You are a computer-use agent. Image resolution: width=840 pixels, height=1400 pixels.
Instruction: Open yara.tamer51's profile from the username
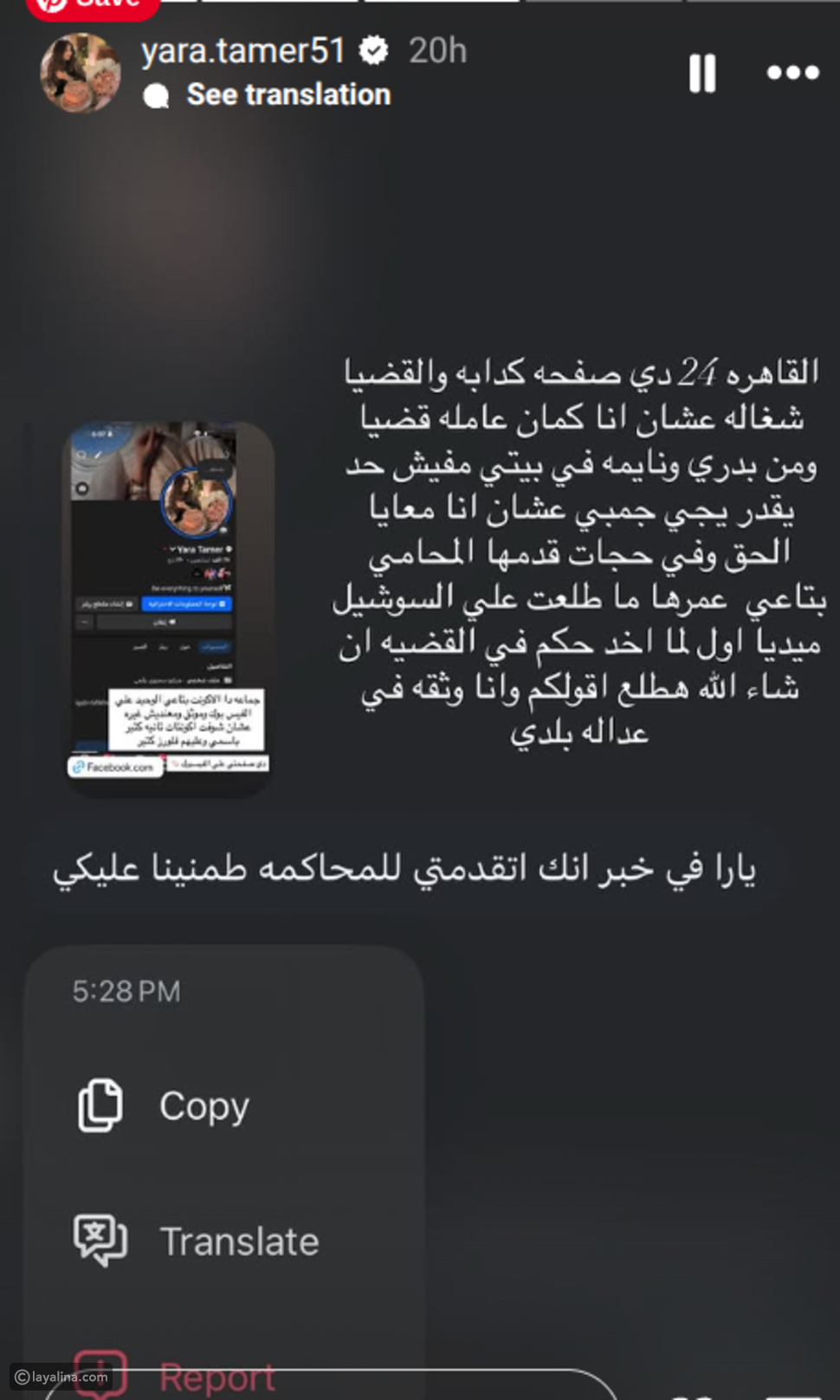pyautogui.click(x=242, y=51)
